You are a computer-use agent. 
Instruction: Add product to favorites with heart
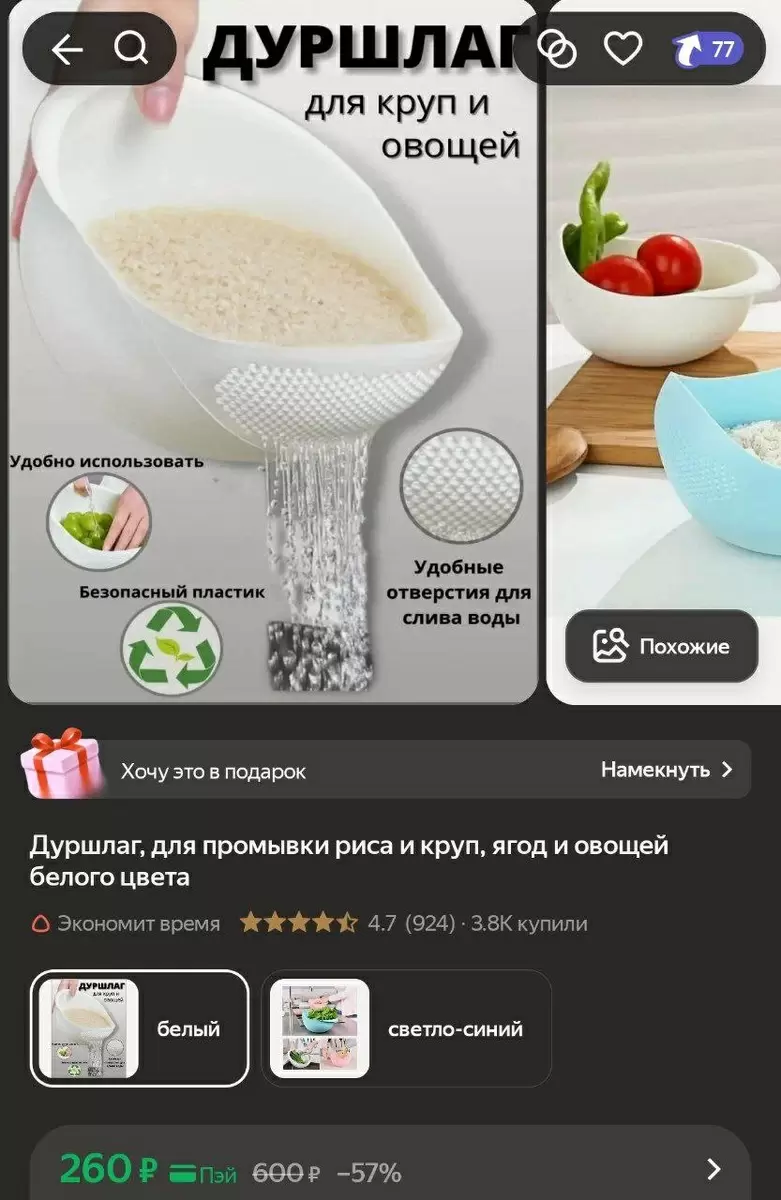click(622, 49)
